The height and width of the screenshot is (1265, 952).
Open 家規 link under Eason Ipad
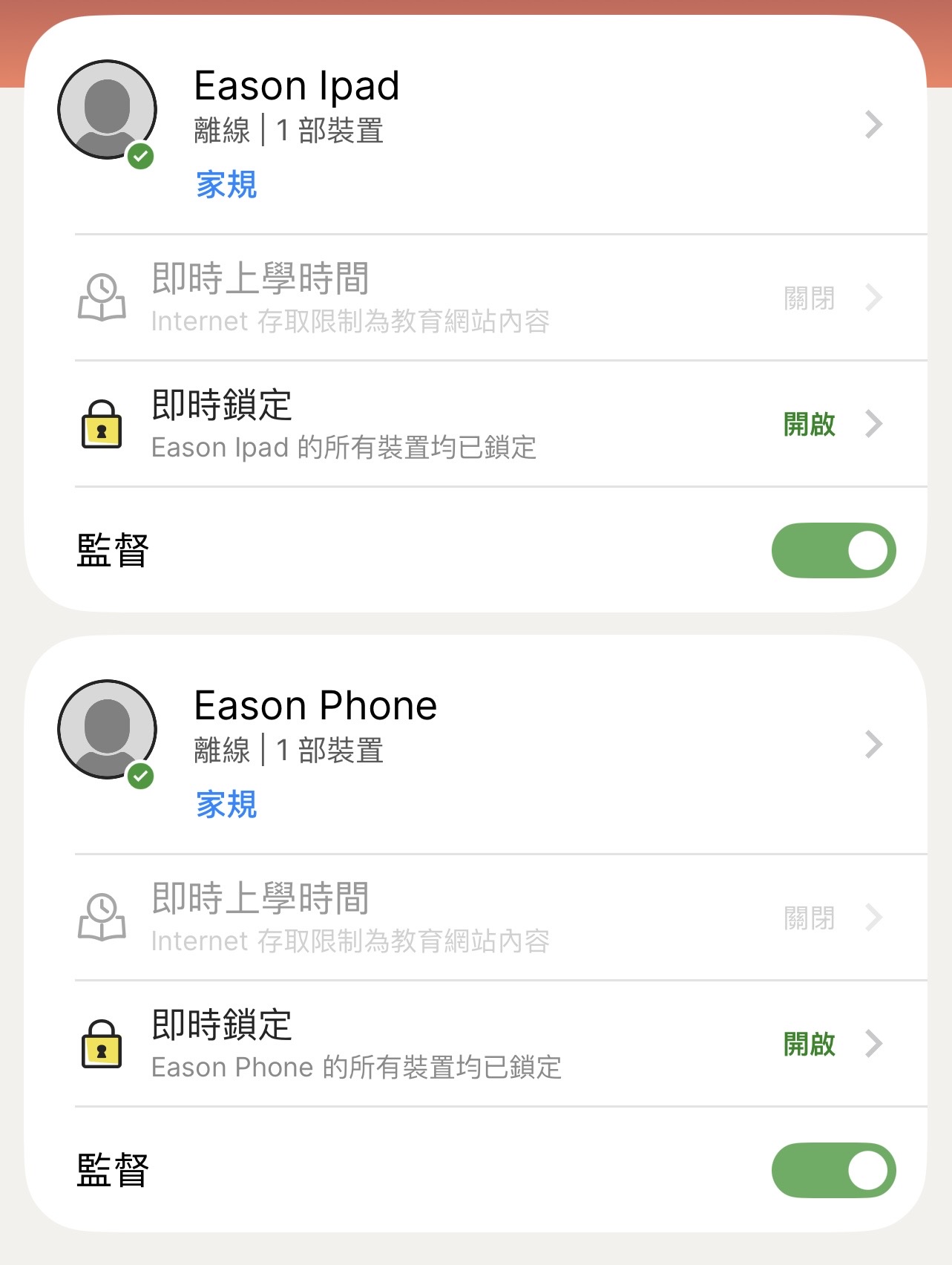226,185
